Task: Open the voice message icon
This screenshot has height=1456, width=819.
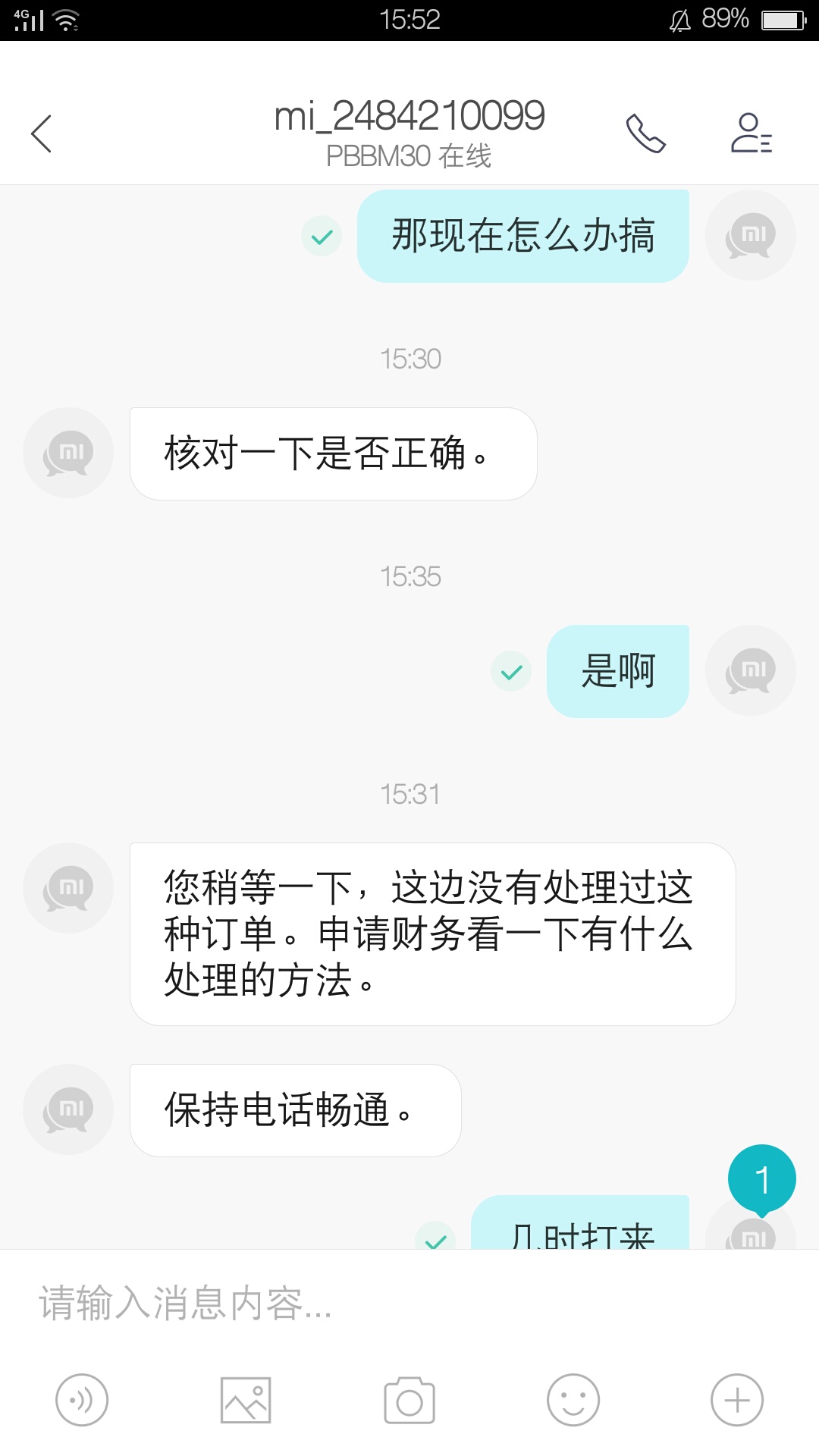Action: 82,1400
